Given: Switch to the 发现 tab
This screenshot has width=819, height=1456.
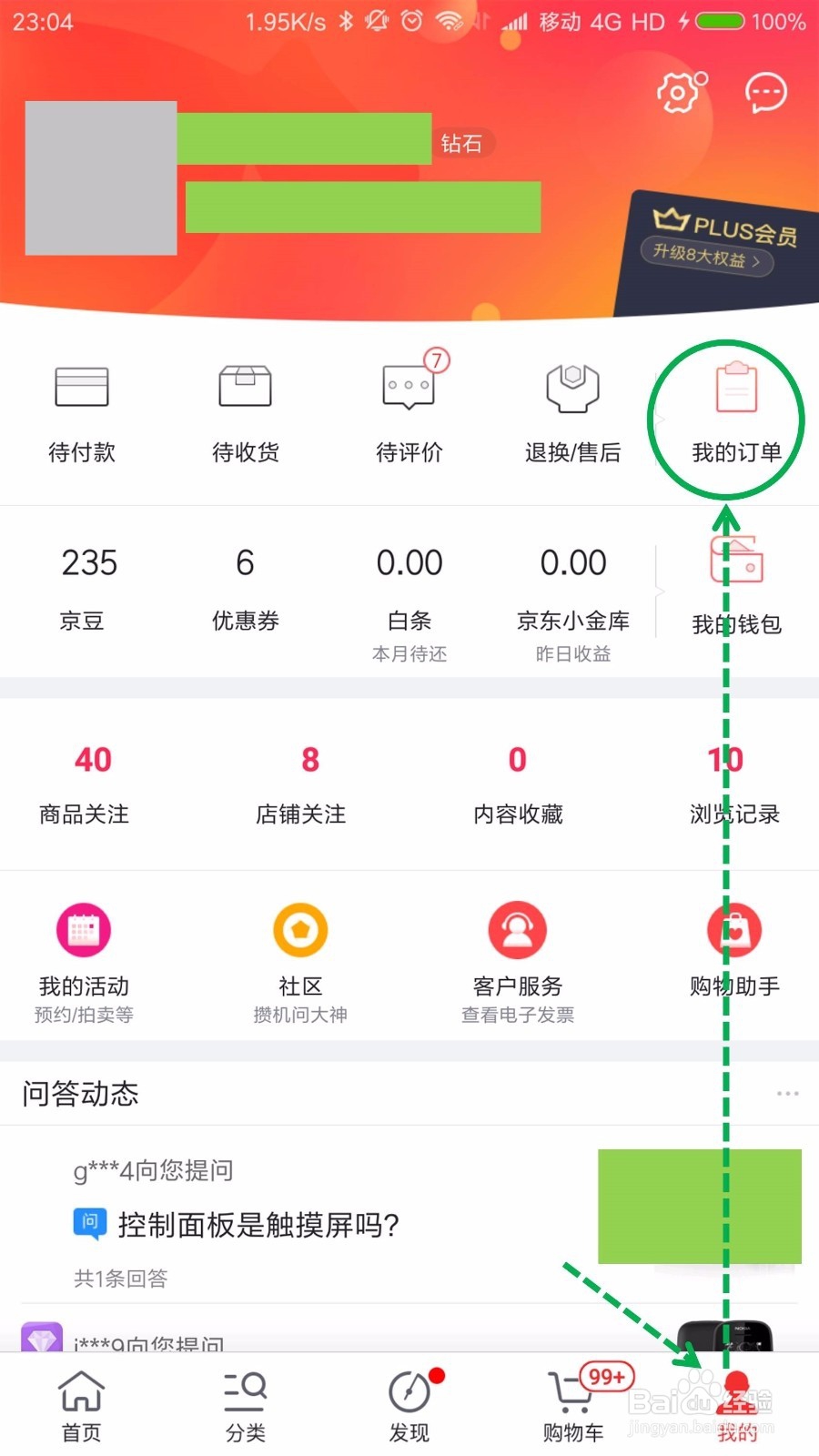Looking at the screenshot, I should point(408,1401).
